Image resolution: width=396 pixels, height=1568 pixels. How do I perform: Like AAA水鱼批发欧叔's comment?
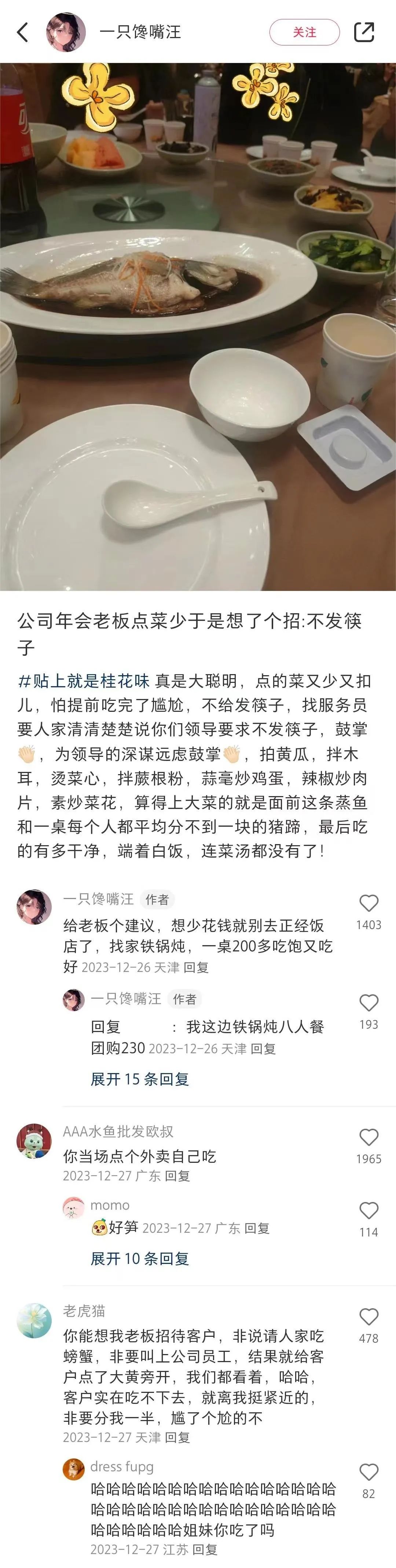point(368,1138)
